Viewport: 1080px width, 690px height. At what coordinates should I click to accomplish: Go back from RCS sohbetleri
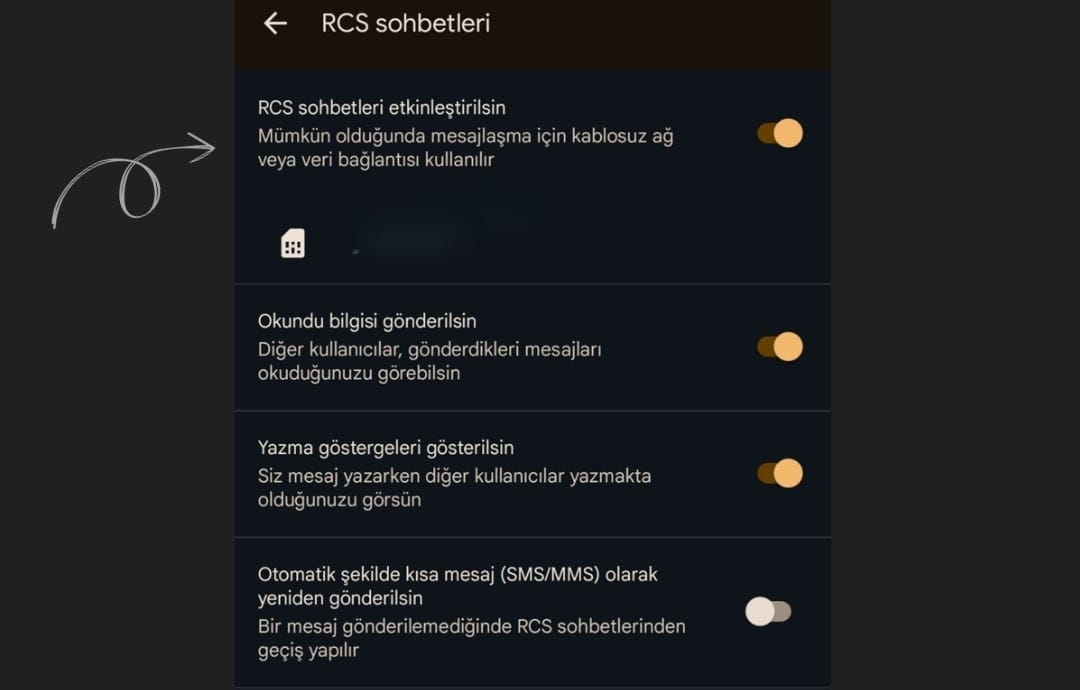tap(275, 24)
